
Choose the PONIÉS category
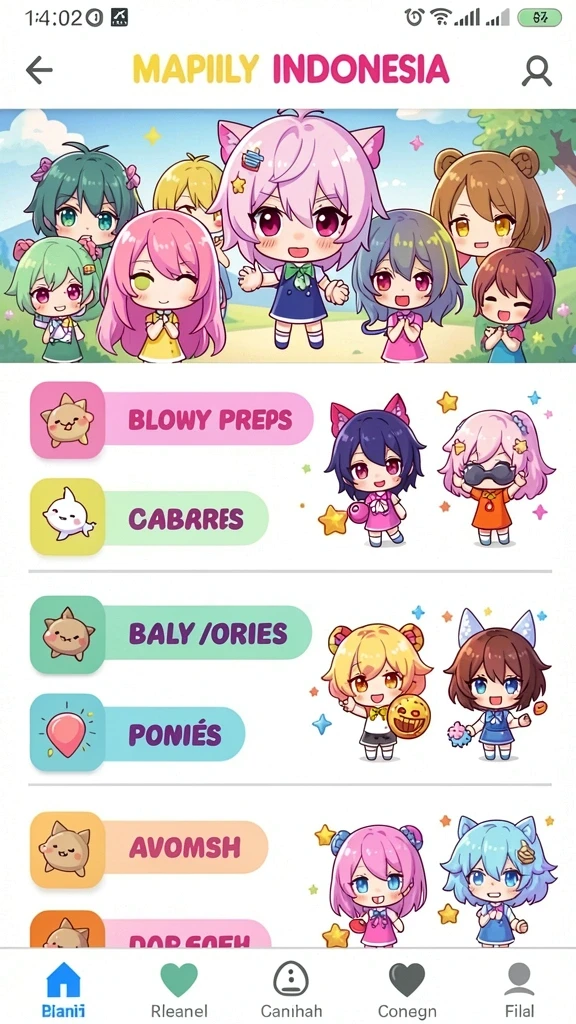point(138,734)
